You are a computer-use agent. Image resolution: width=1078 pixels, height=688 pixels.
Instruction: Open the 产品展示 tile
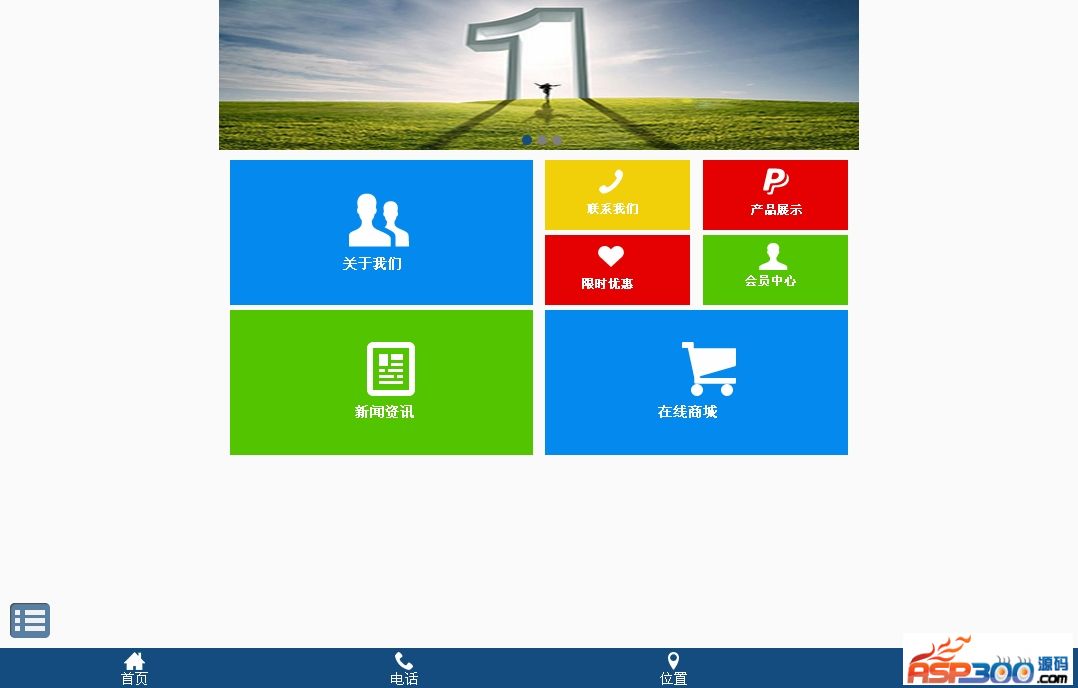(775, 195)
